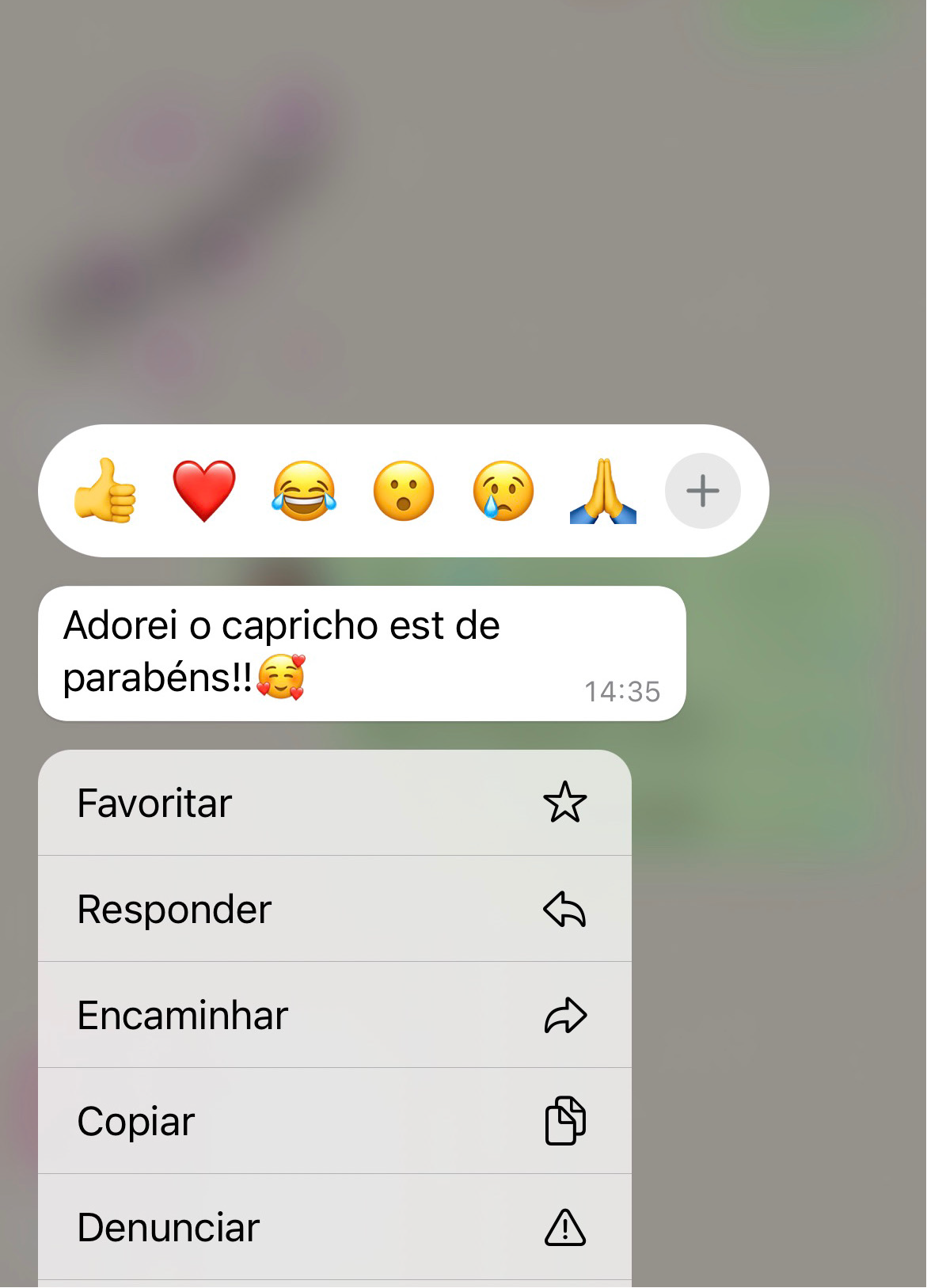React with the crying face emoji
Image resolution: width=927 pixels, height=1288 pixels.
[504, 491]
